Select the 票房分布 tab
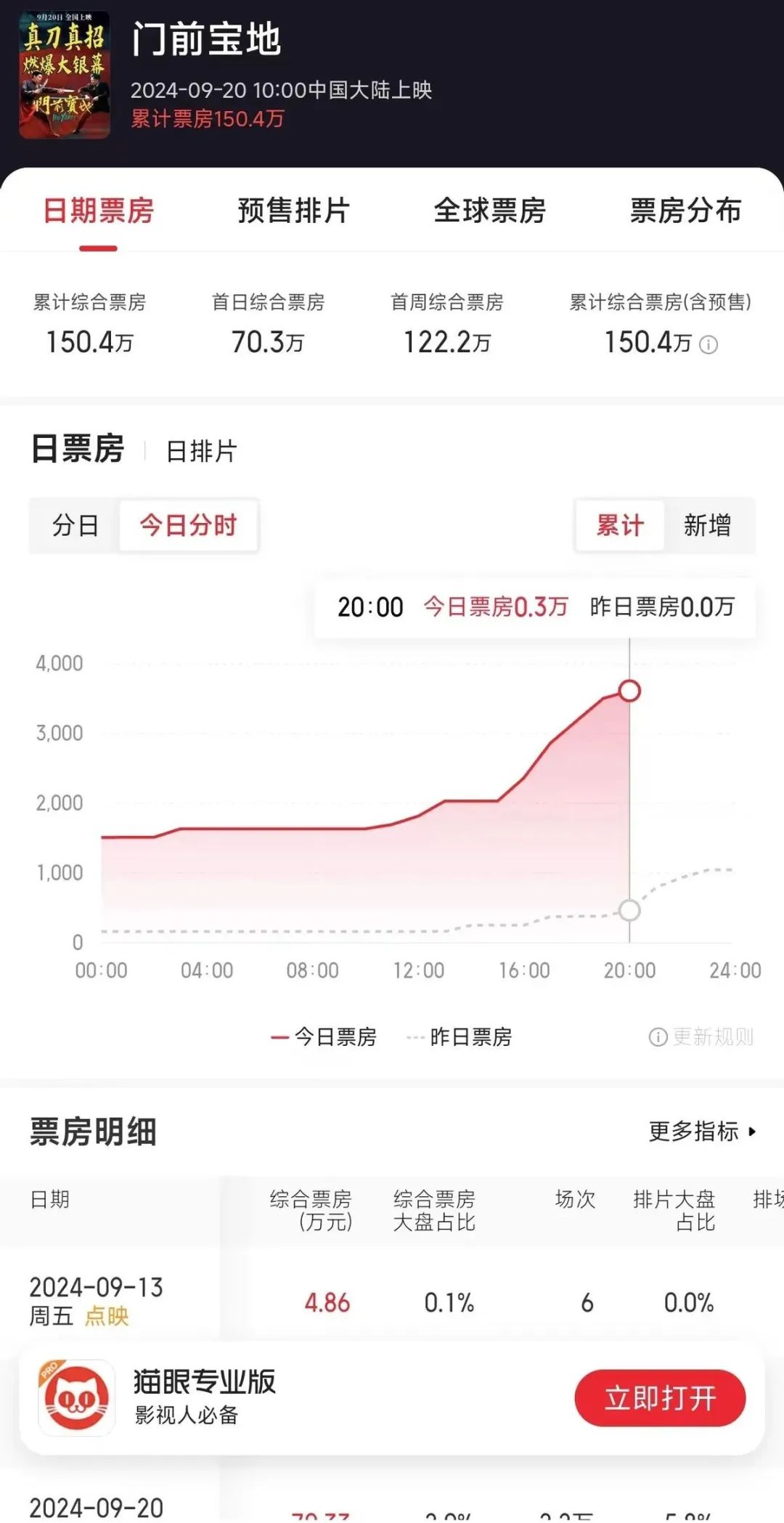Screen dimensions: 784x1523 tap(685, 211)
